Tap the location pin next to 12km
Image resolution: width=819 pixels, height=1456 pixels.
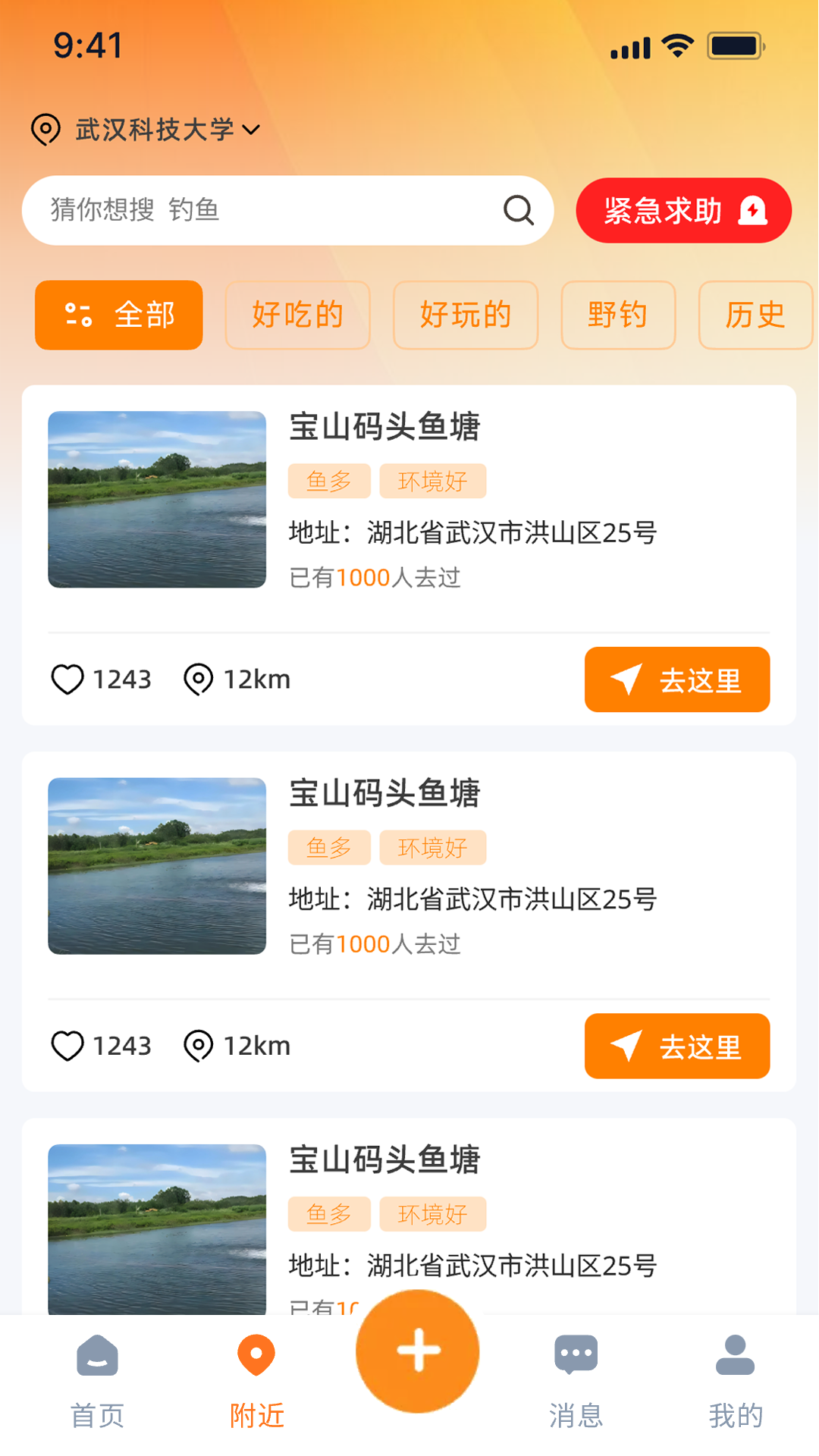(198, 679)
